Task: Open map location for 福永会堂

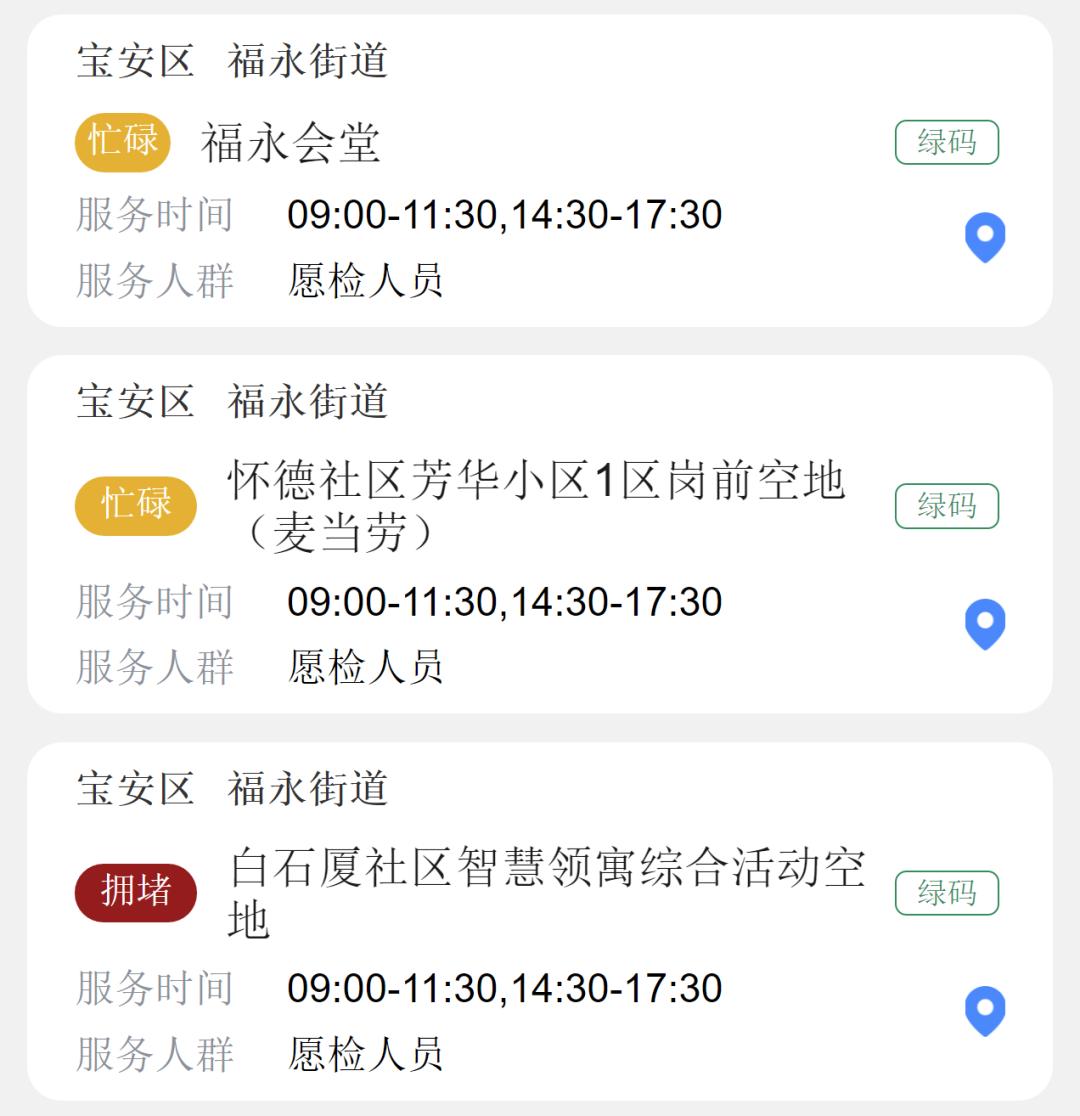Action: click(x=984, y=238)
